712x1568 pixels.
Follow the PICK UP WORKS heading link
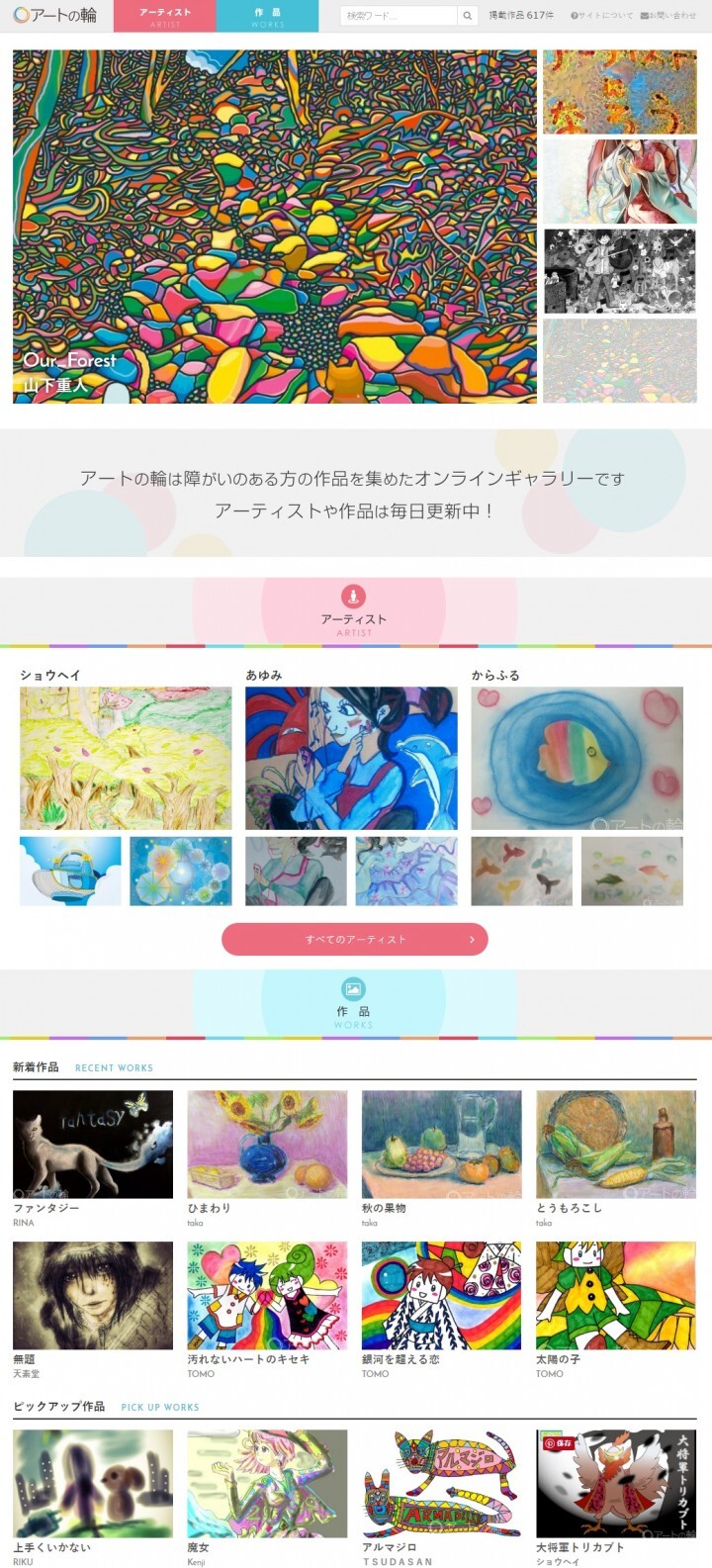[x=158, y=1405]
